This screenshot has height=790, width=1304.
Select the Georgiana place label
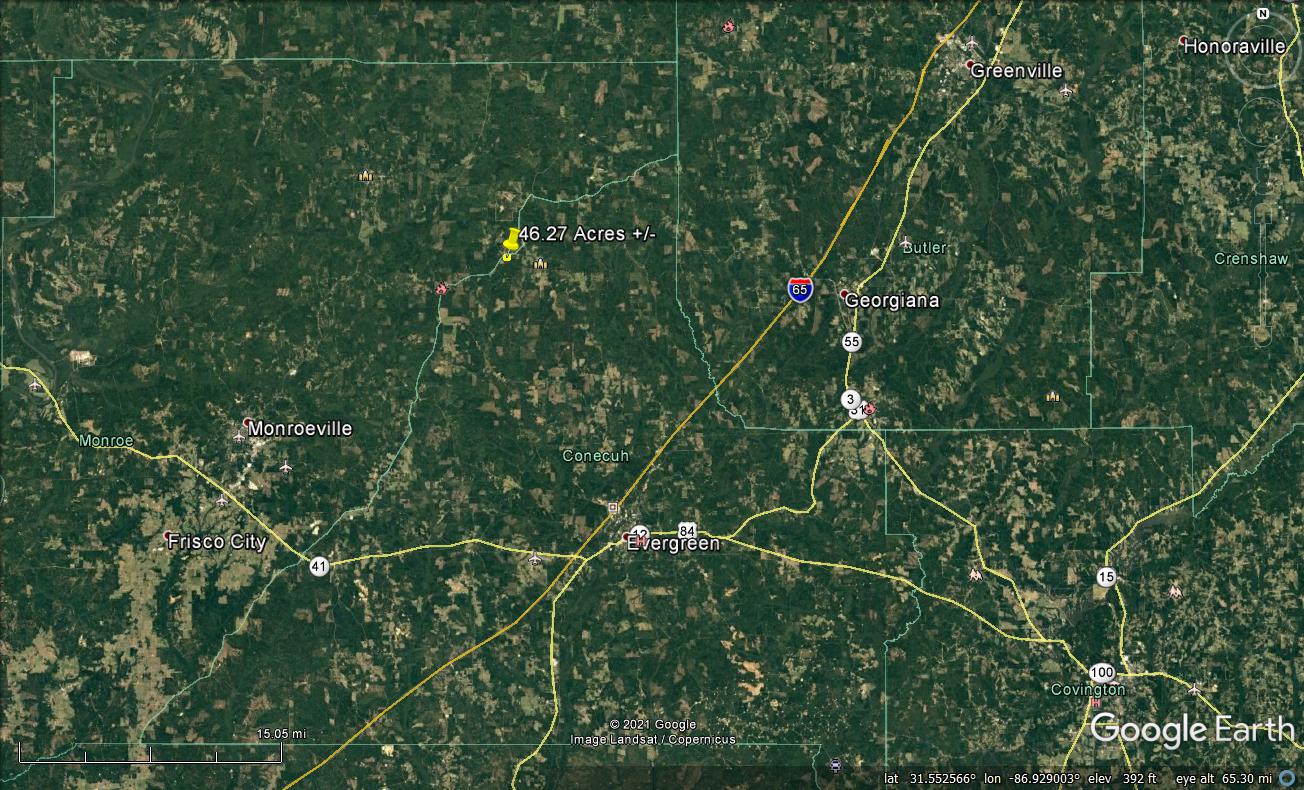click(892, 300)
